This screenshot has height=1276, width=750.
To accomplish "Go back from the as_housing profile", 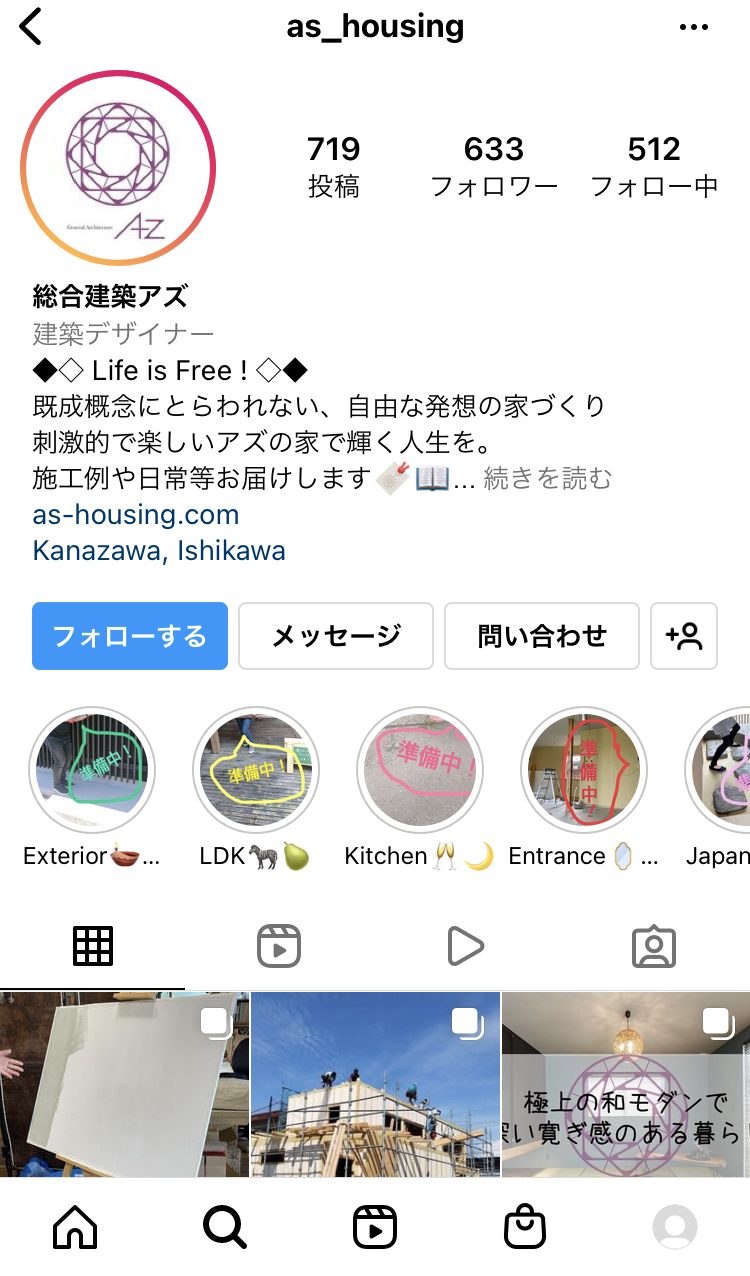I will click(31, 27).
